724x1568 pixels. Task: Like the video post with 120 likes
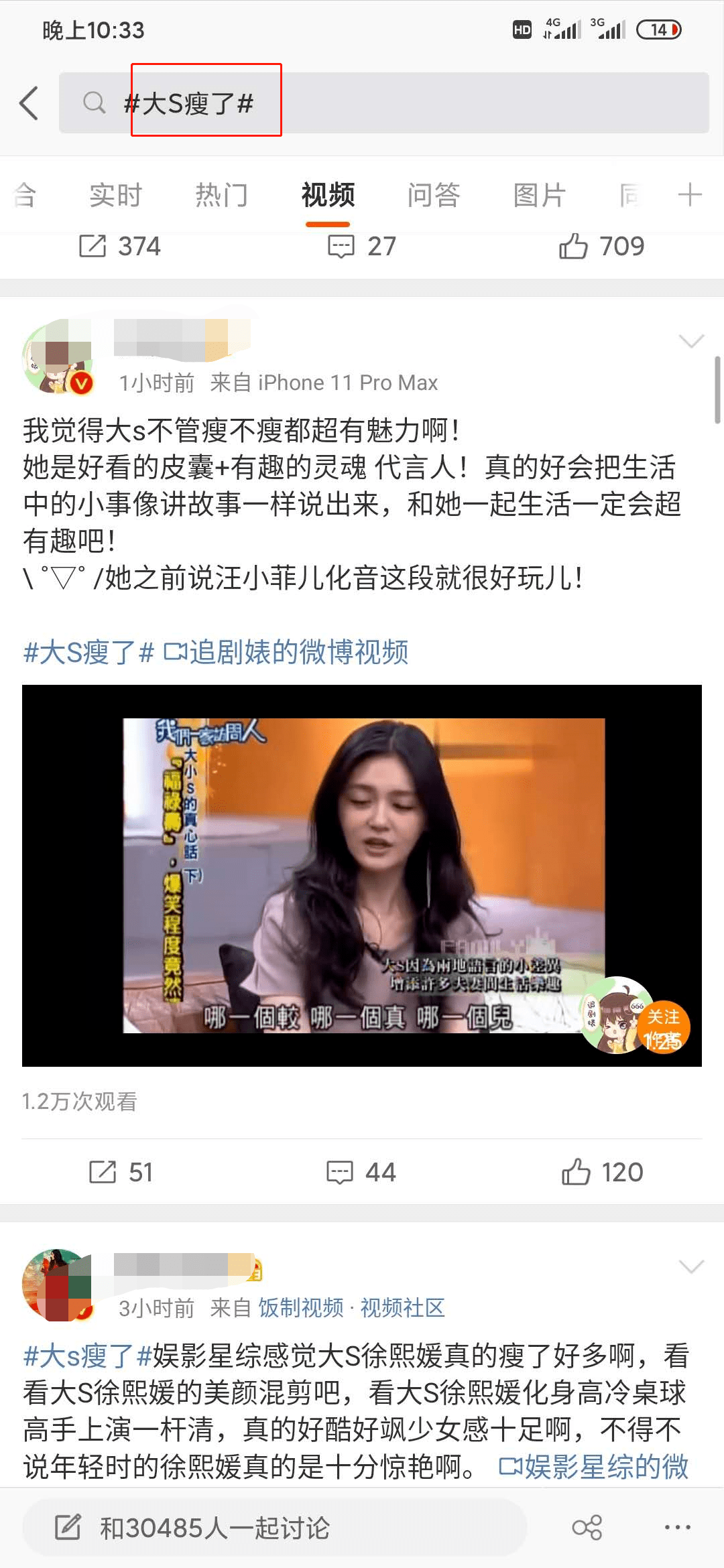point(601,1172)
